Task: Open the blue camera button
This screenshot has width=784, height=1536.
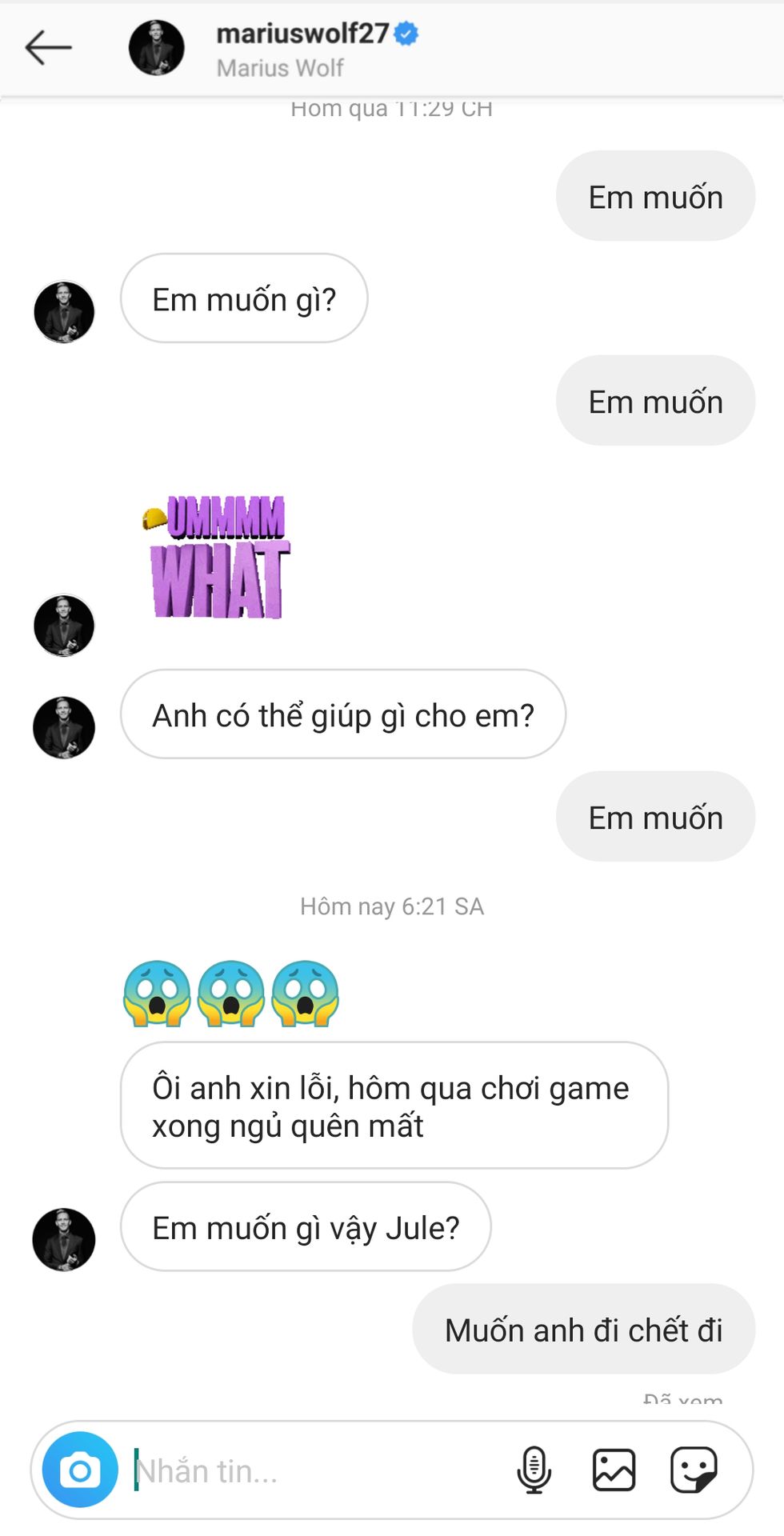Action: tap(80, 1469)
